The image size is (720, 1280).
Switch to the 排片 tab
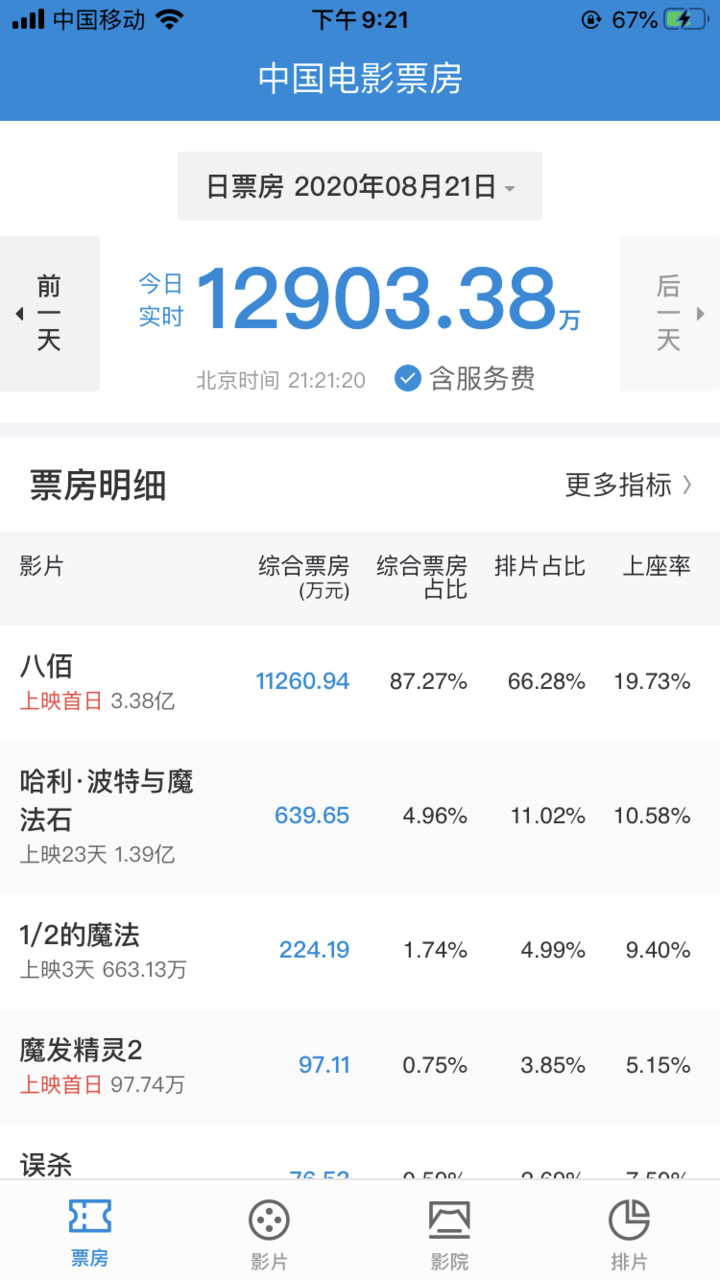point(629,1232)
